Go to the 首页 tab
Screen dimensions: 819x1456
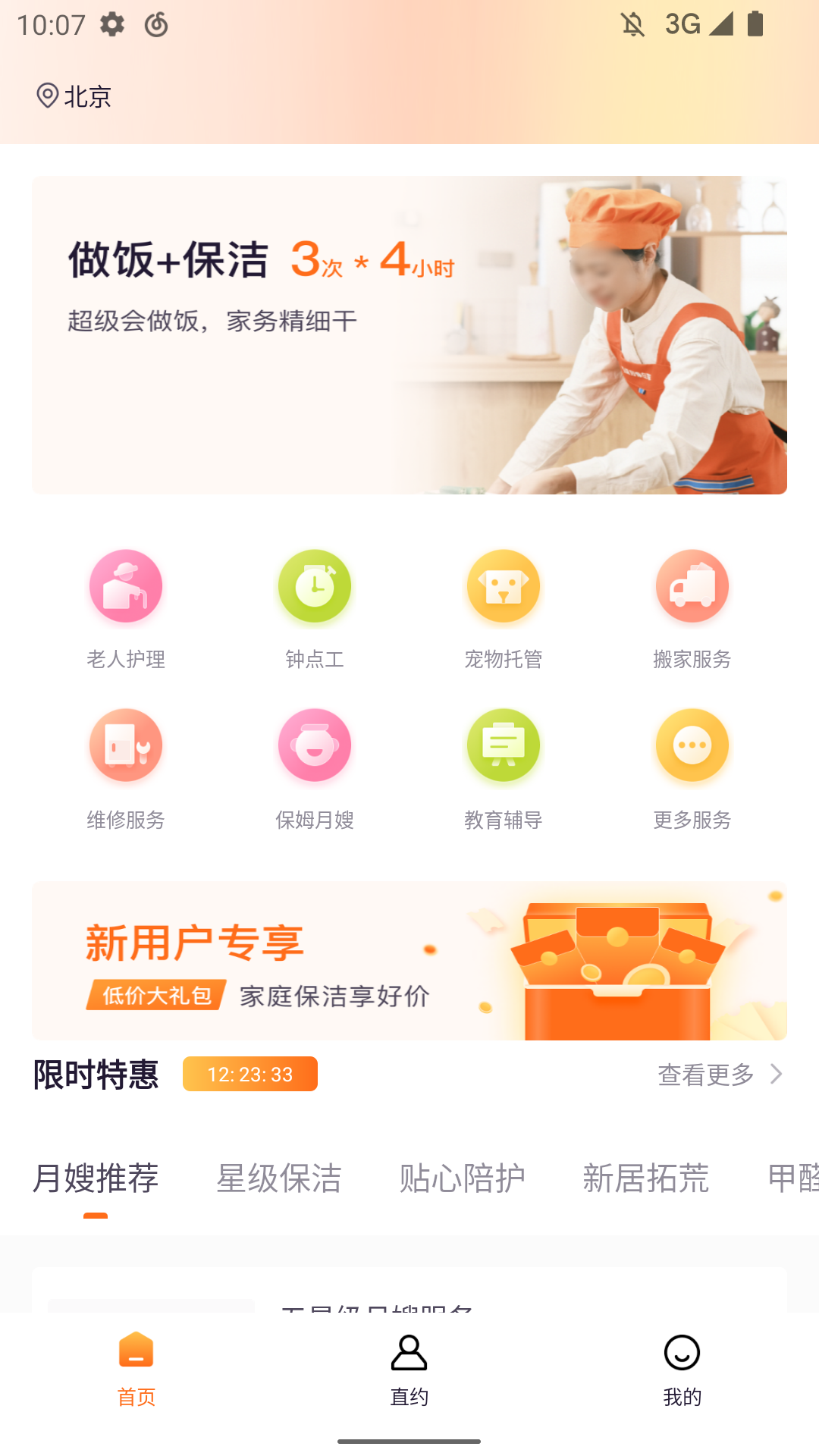[x=136, y=1369]
